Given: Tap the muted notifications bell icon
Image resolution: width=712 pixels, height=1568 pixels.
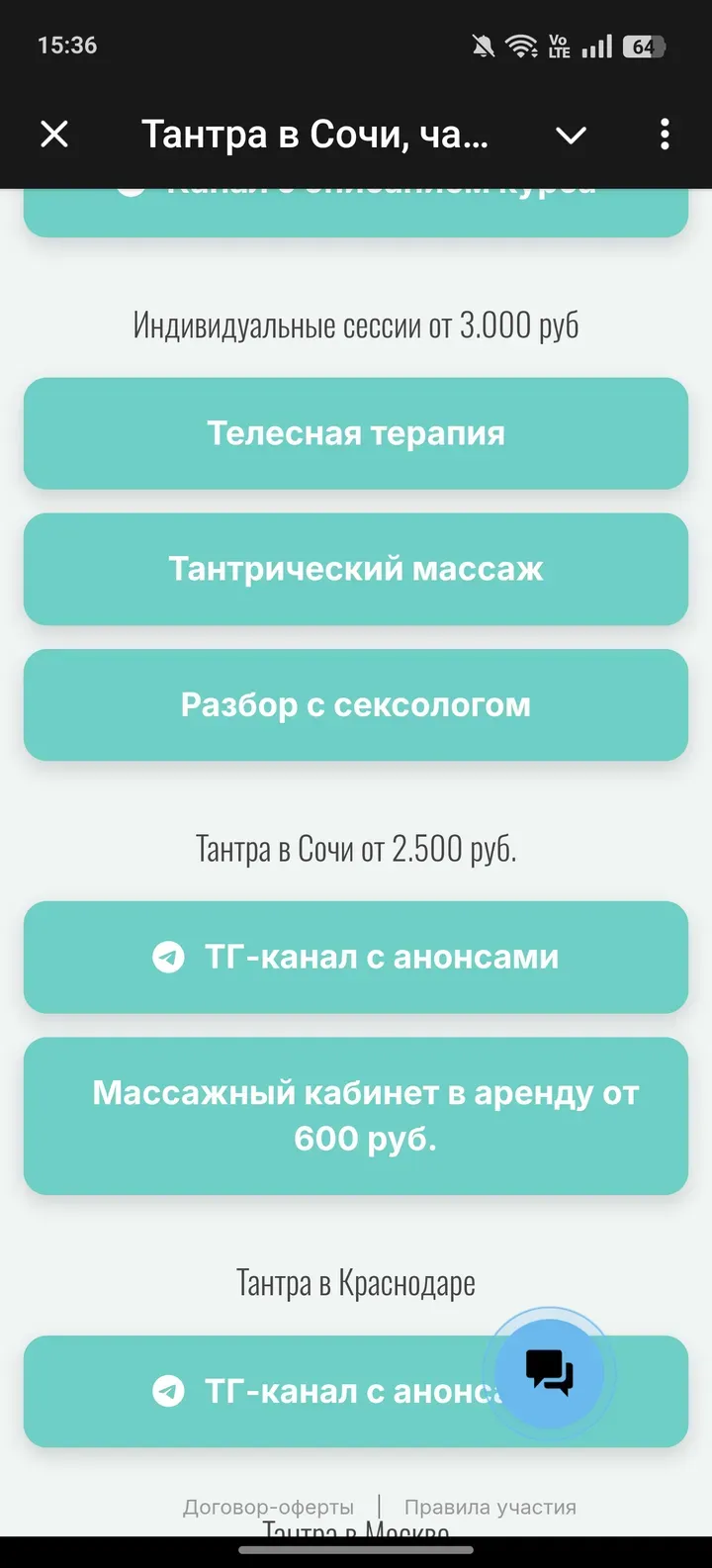Looking at the screenshot, I should (x=482, y=46).
